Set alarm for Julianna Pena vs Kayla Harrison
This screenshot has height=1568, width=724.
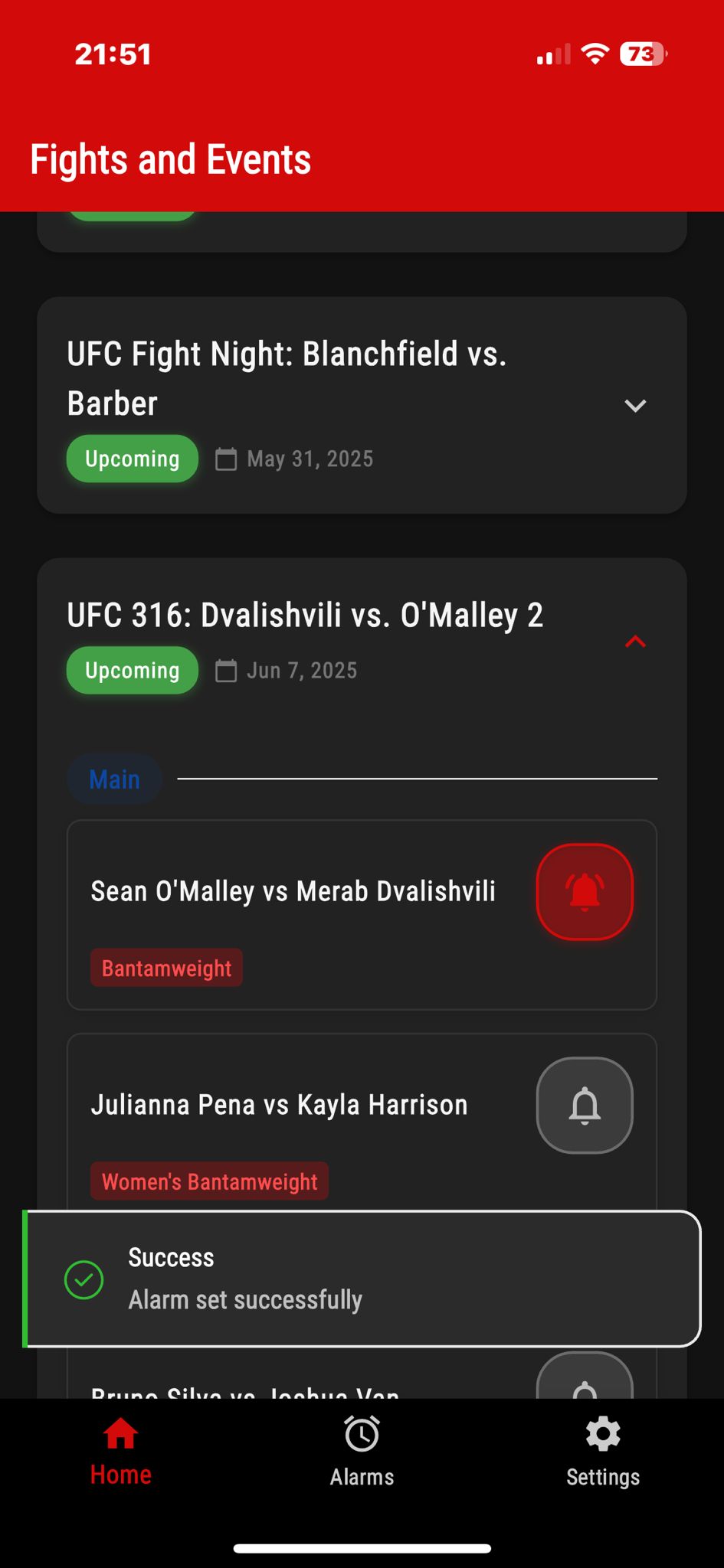tap(585, 1105)
